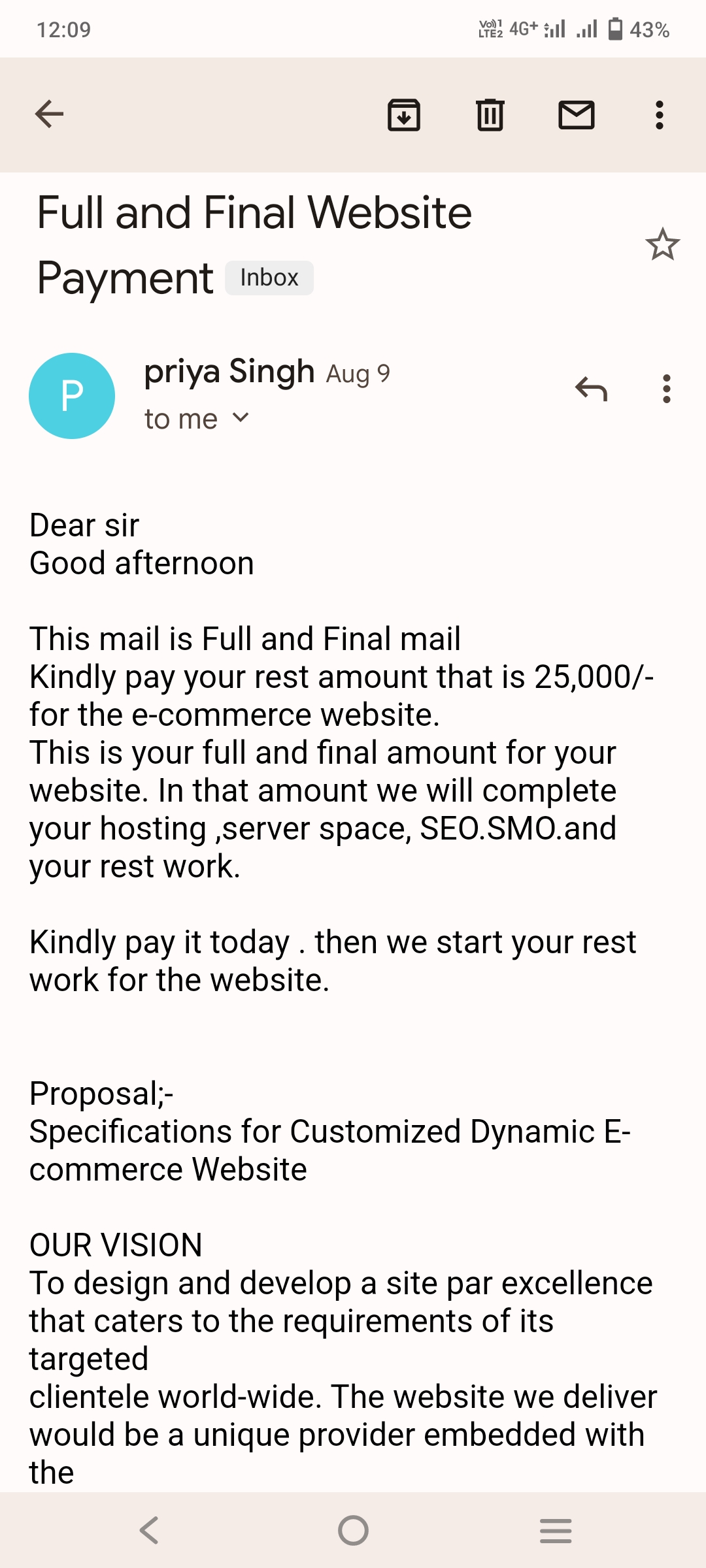This screenshot has width=706, height=1568.
Task: Open message options next to the reply arrow
Action: [x=667, y=389]
